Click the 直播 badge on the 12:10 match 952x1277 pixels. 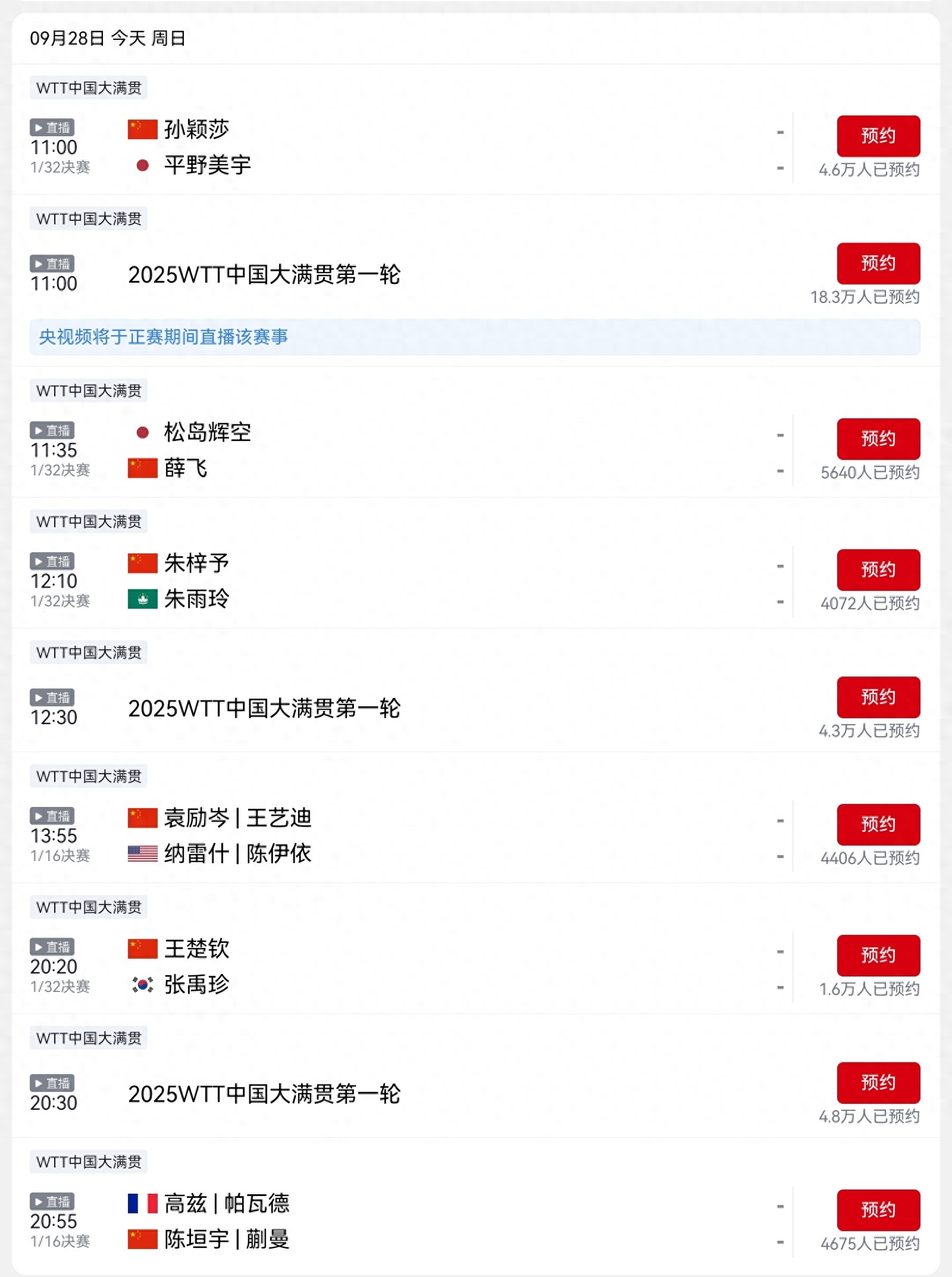53,561
